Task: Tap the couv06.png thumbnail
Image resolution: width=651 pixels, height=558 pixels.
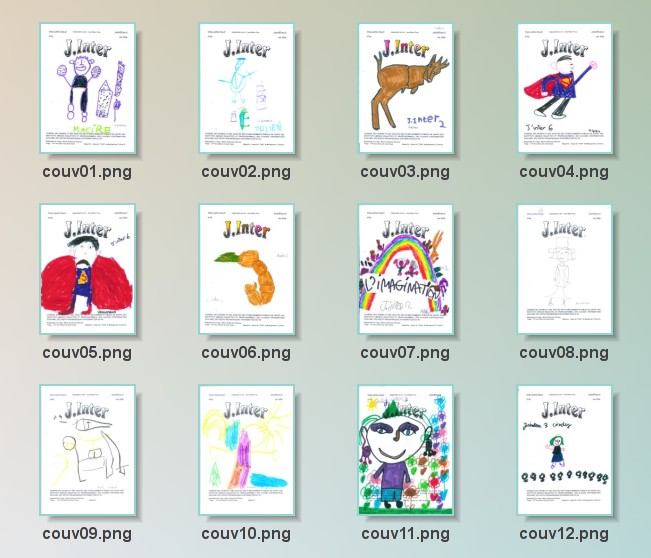Action: 246,269
